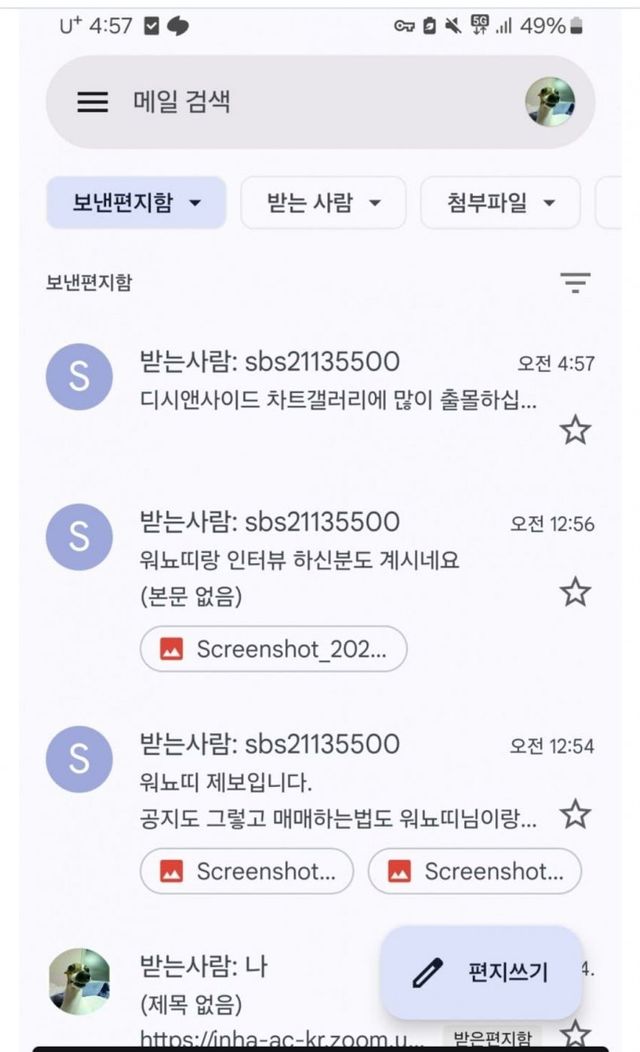
Task: Expand the 받는 사람 filter chip
Action: pos(323,203)
